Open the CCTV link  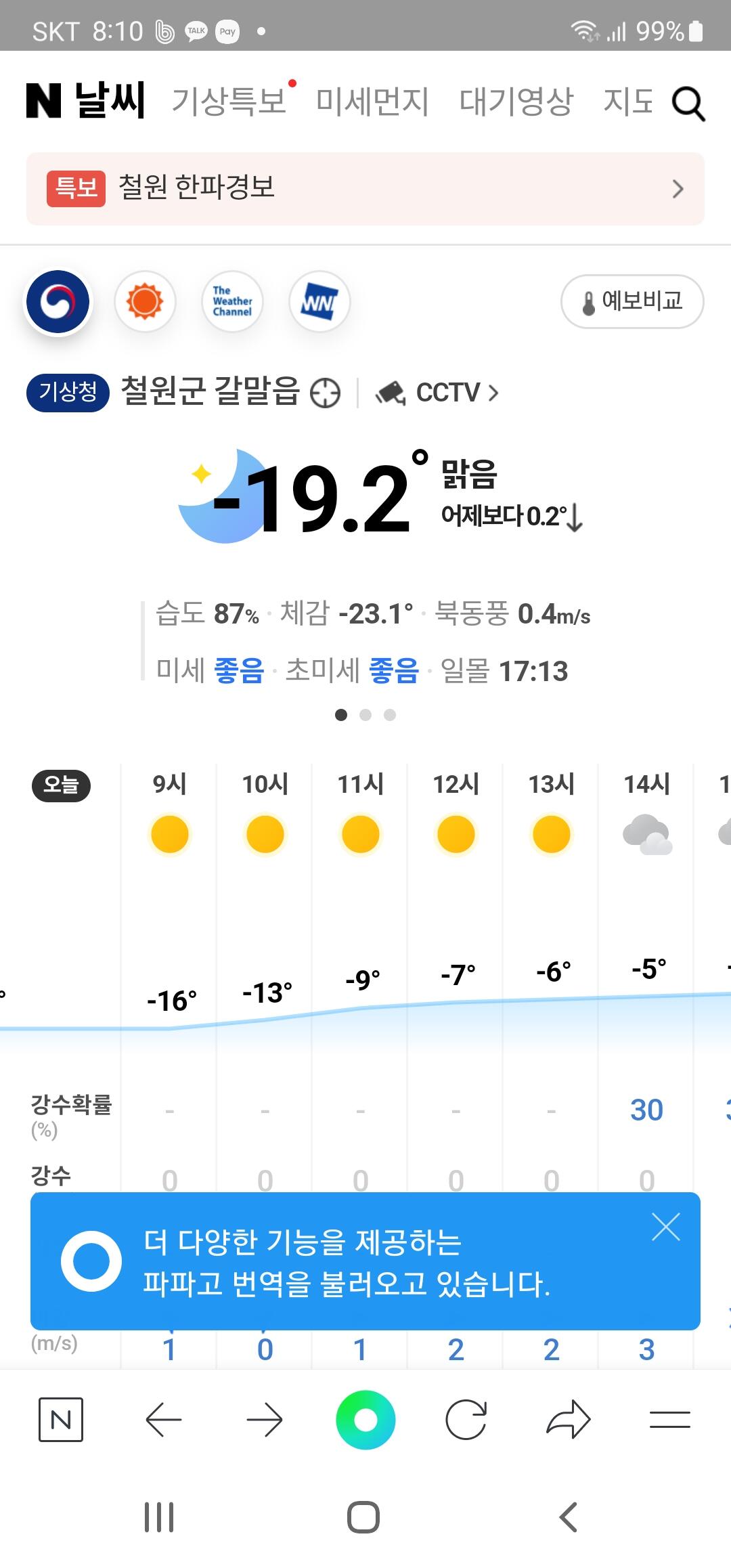click(x=438, y=393)
